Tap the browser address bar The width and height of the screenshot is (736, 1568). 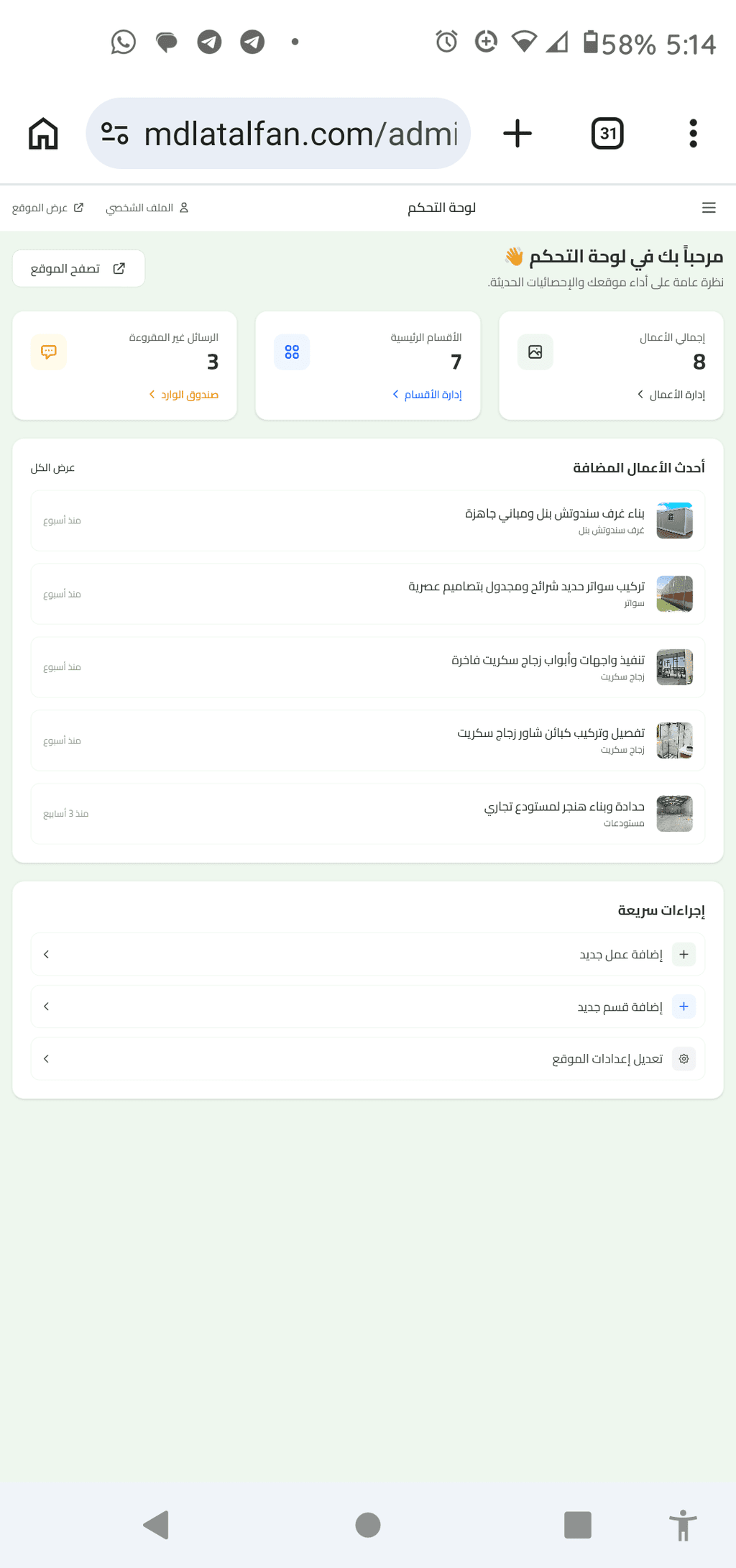pyautogui.click(x=278, y=134)
